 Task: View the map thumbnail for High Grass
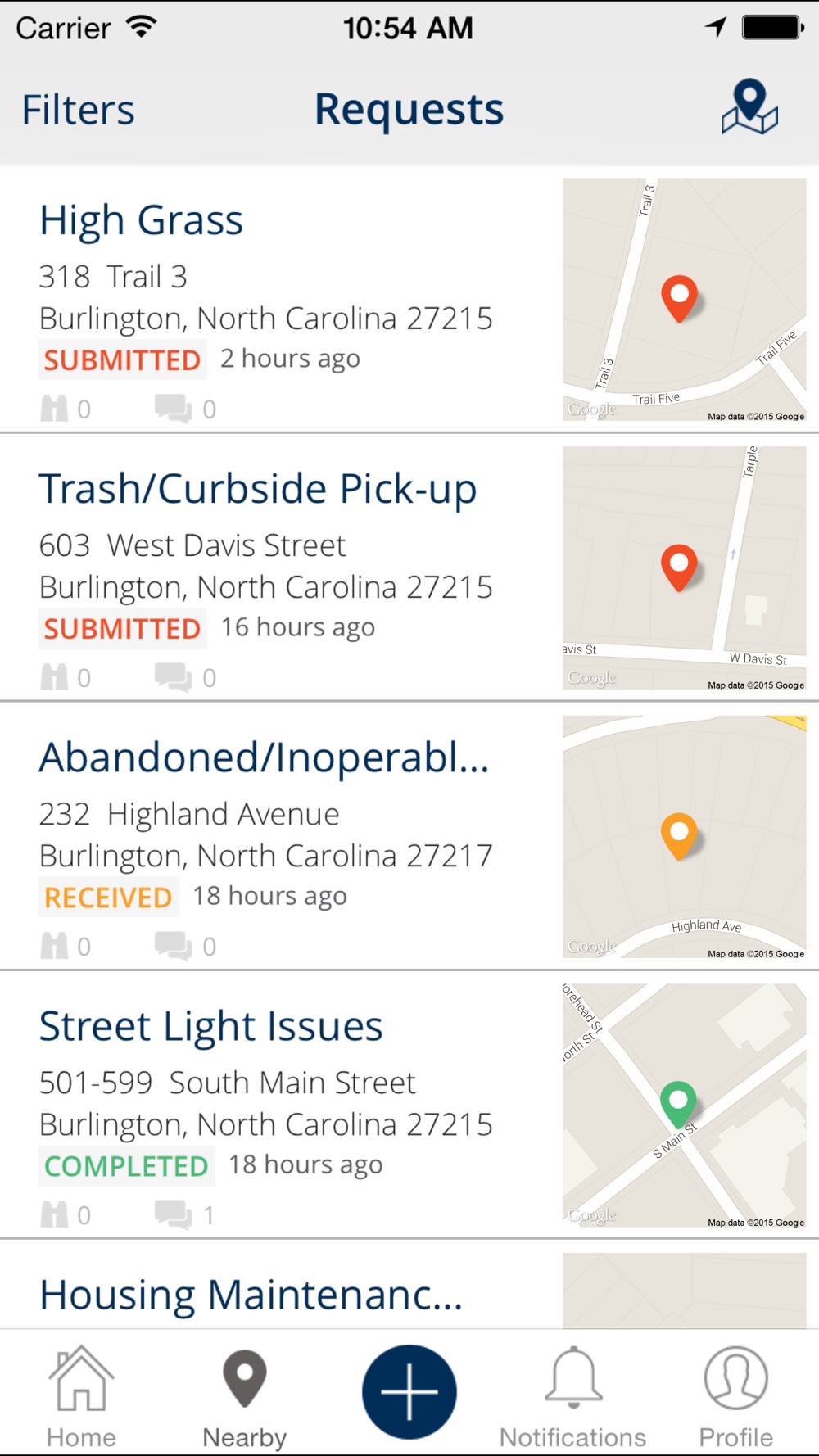point(685,300)
